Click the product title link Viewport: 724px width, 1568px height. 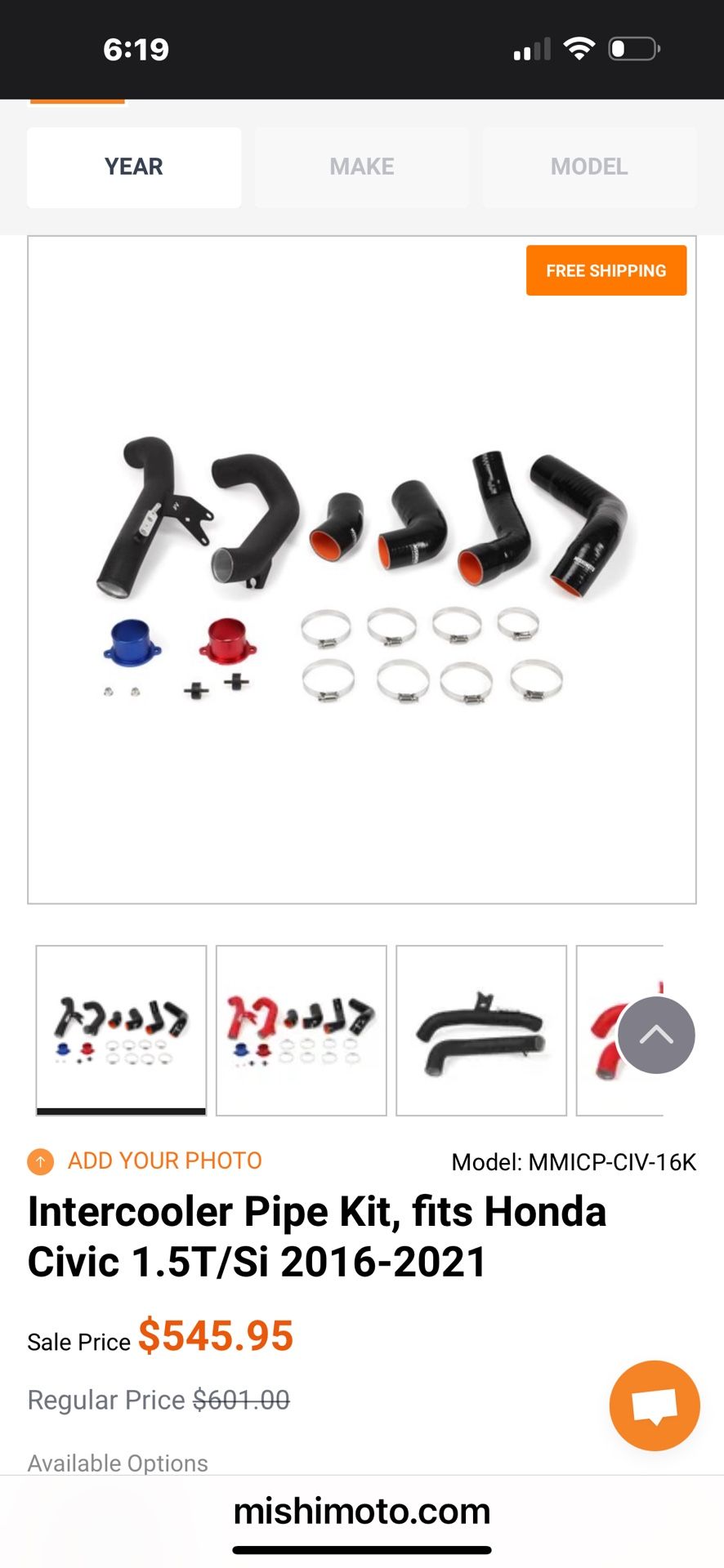point(317,1236)
